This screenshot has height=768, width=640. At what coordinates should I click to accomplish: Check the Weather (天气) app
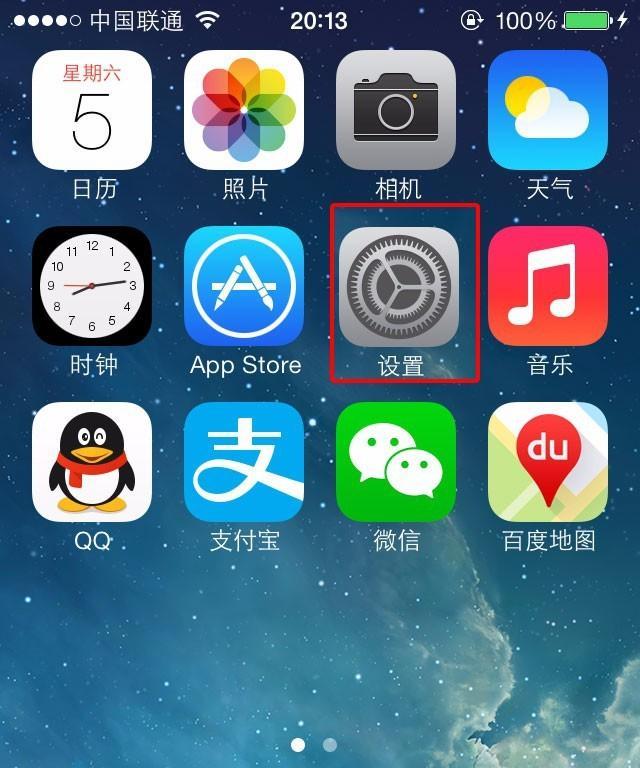point(548,110)
